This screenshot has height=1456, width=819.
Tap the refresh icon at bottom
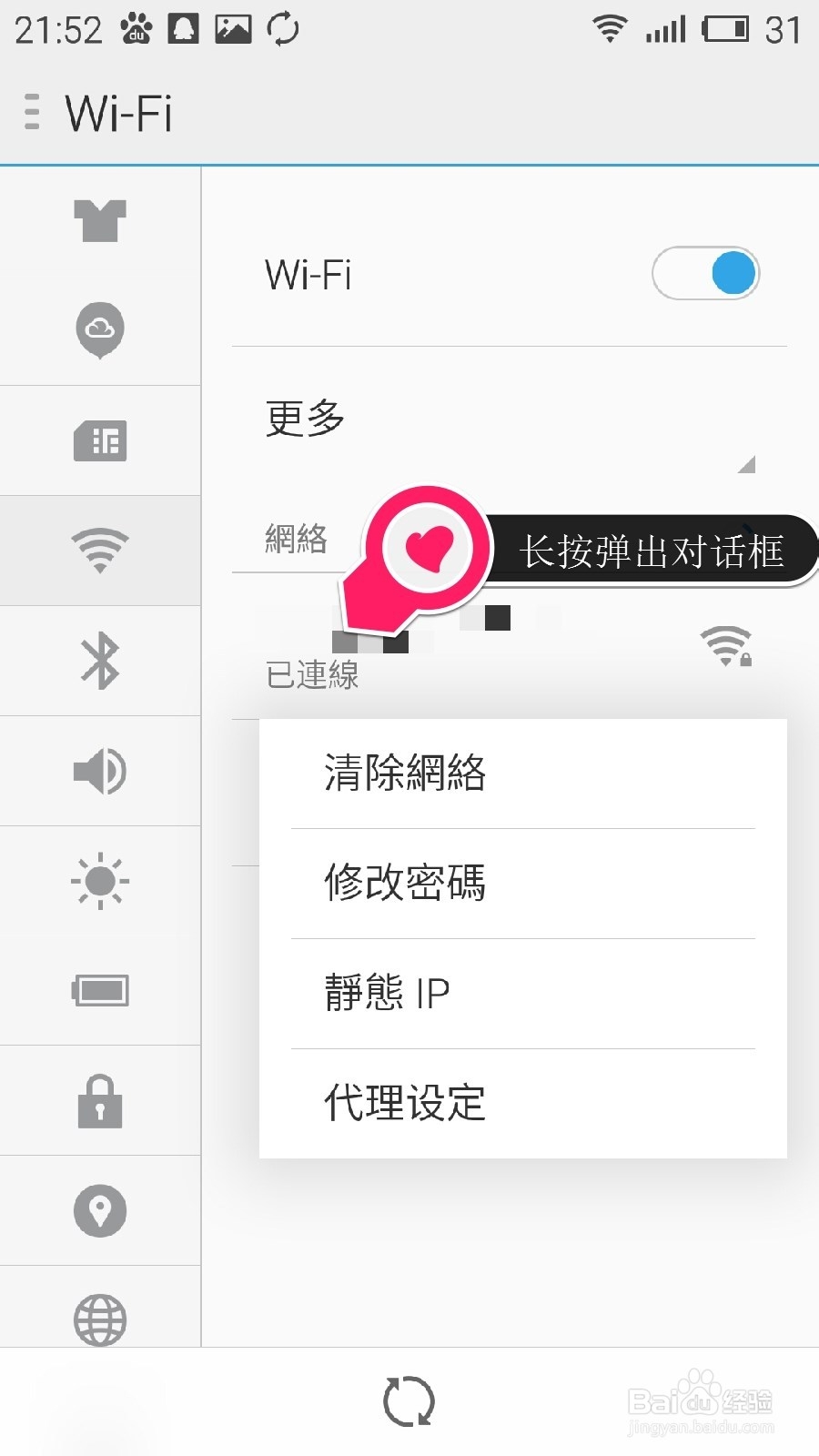click(x=409, y=1402)
